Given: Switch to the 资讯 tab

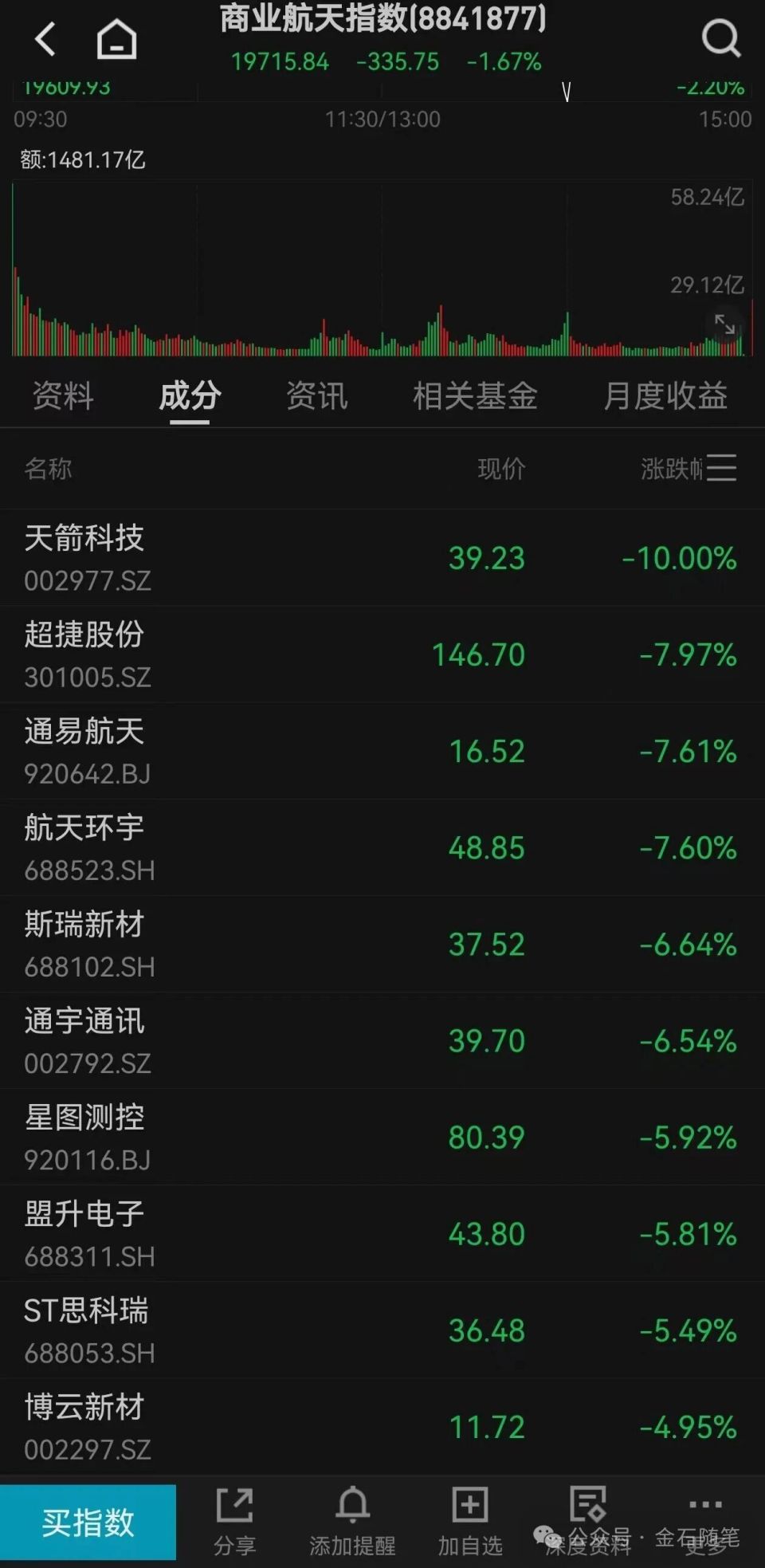Looking at the screenshot, I should 316,396.
